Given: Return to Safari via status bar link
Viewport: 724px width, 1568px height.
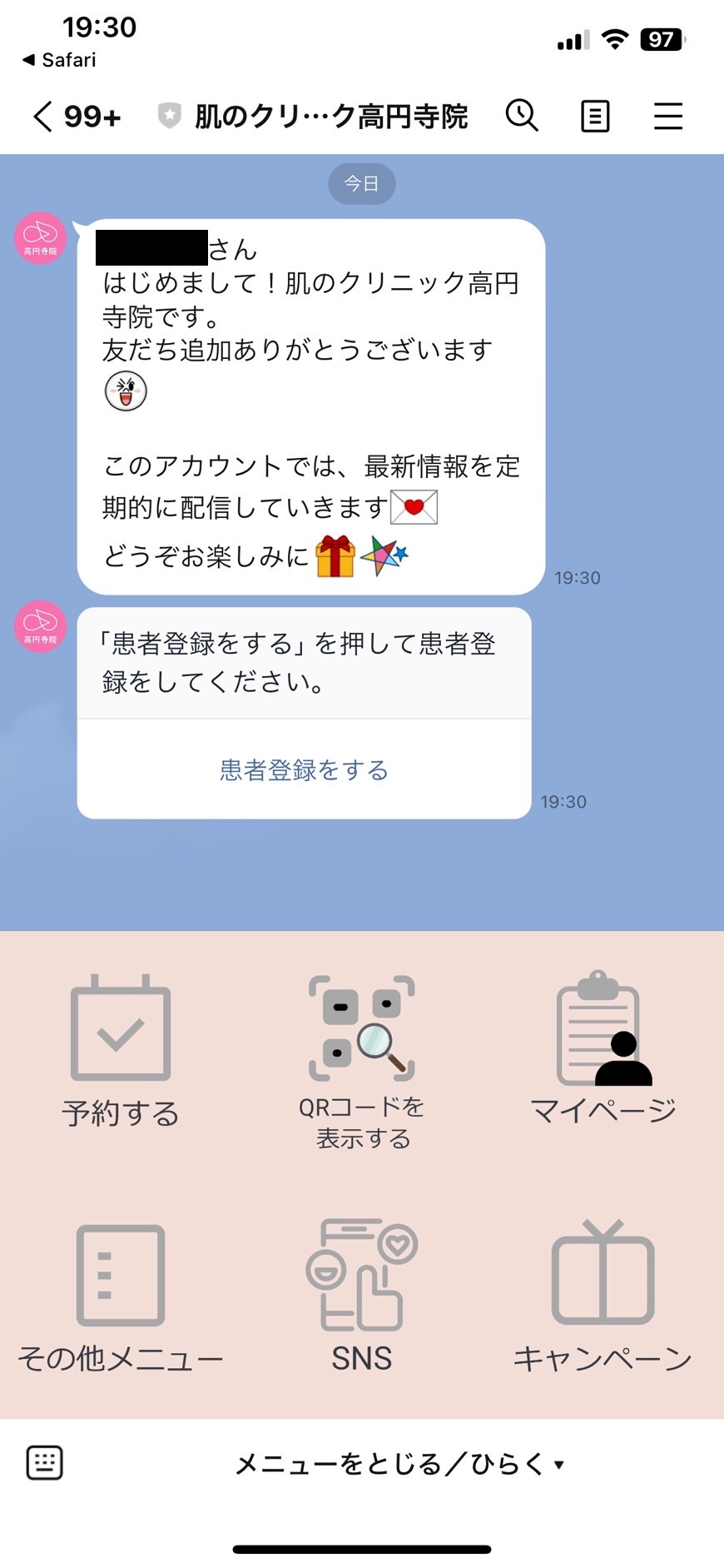Looking at the screenshot, I should pyautogui.click(x=58, y=60).
